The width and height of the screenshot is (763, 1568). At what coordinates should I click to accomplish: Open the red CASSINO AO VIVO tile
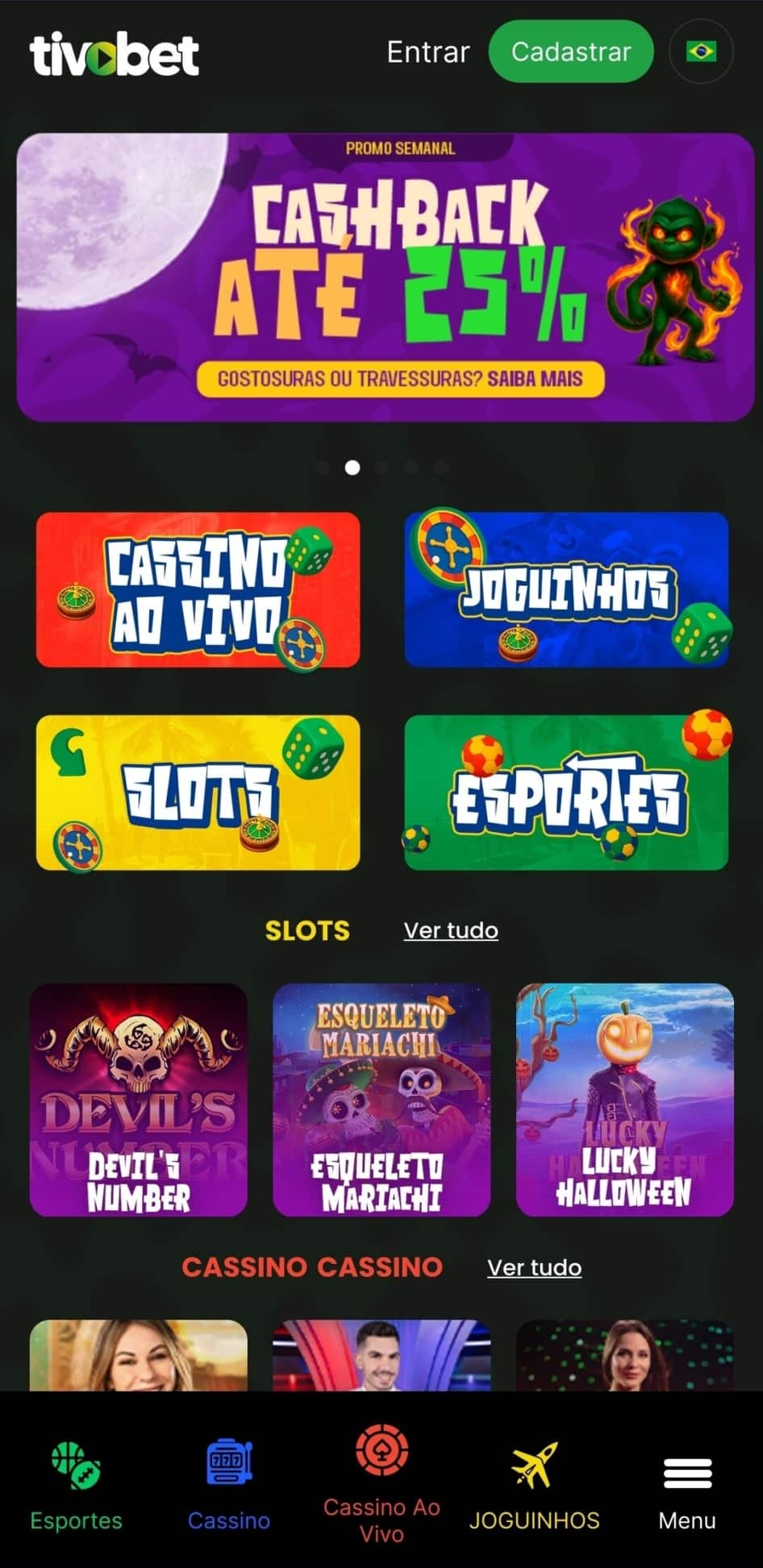(196, 589)
